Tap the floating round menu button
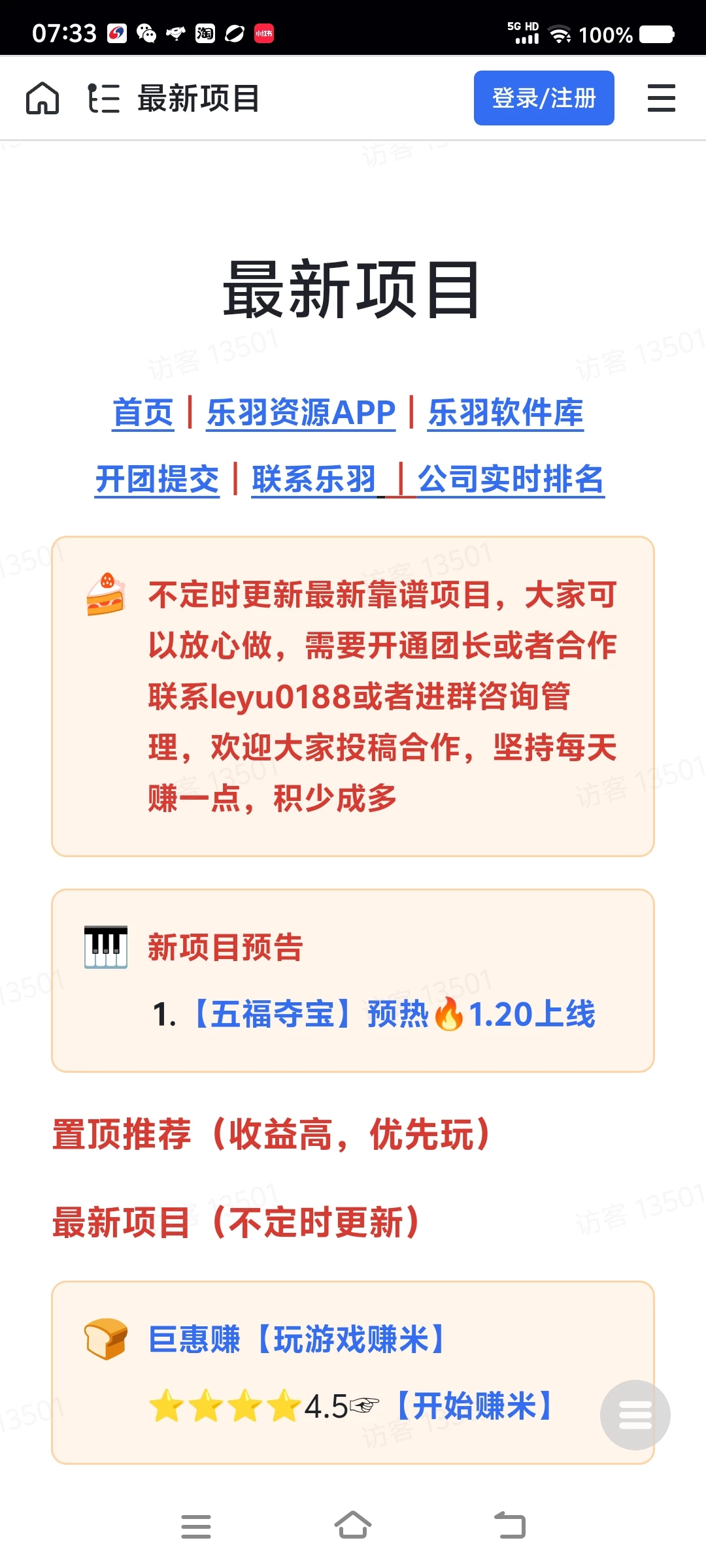 [x=635, y=1415]
